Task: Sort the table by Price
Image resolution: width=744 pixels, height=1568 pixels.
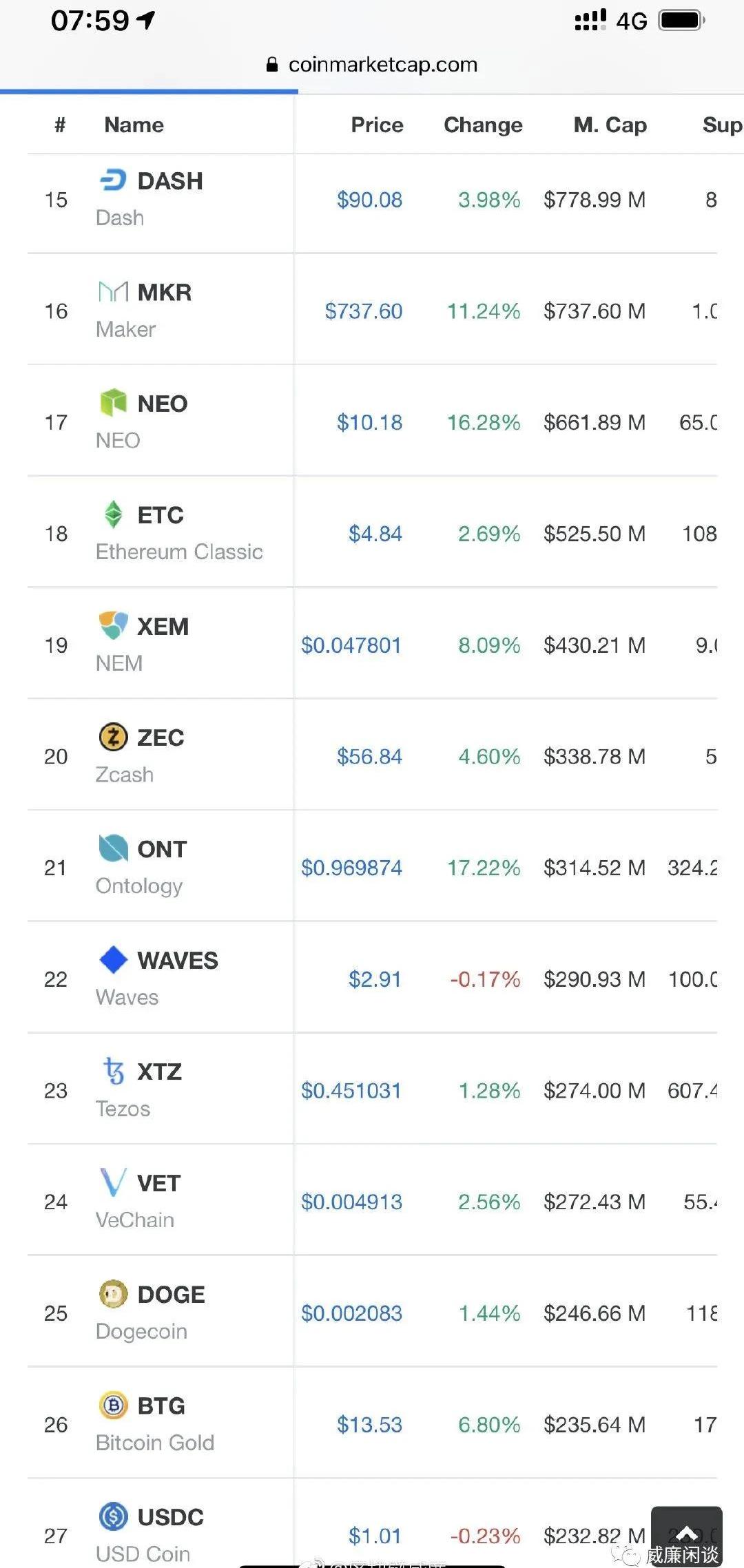Action: click(377, 125)
